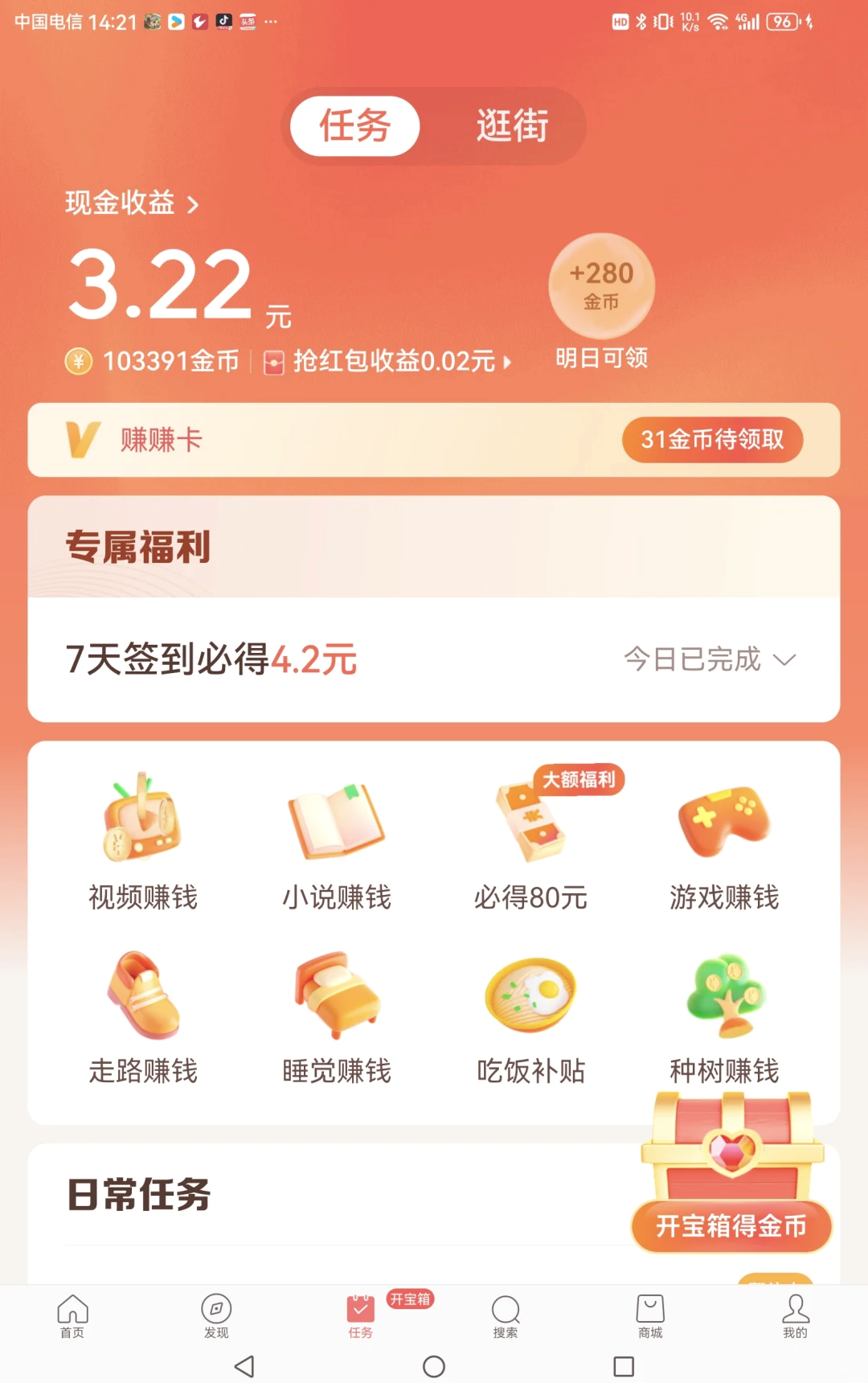Tap the +280 金币 bubble

[601, 285]
